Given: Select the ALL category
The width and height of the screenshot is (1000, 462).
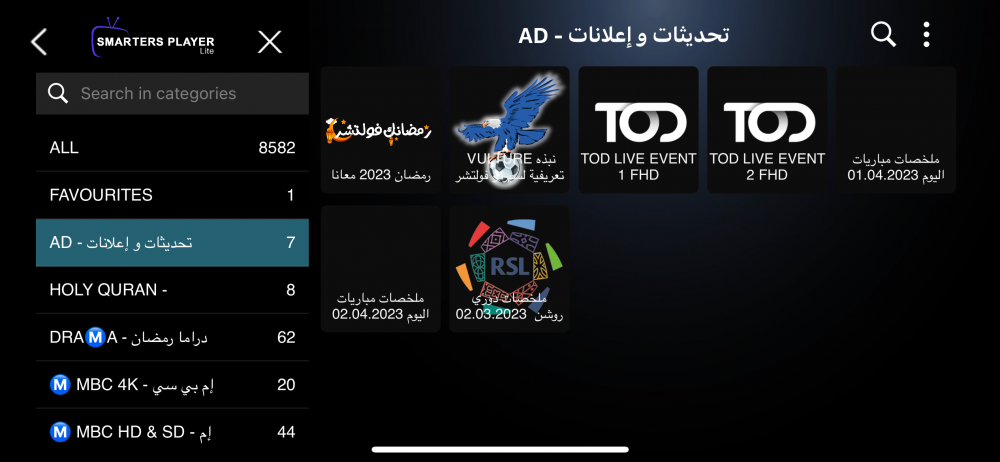Looking at the screenshot, I should point(172,147).
